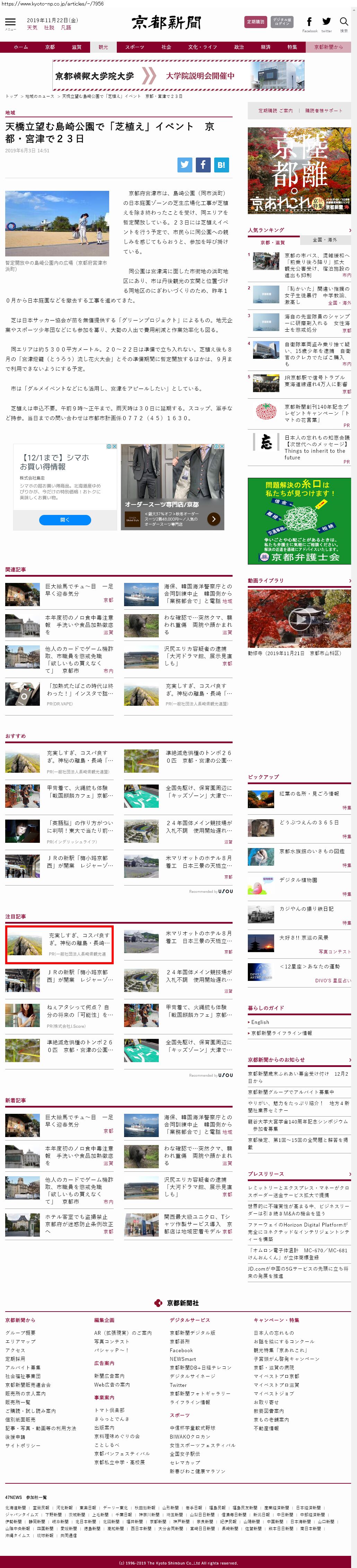
Task: Open デジタル版ログイン login button
Action: [x=281, y=22]
